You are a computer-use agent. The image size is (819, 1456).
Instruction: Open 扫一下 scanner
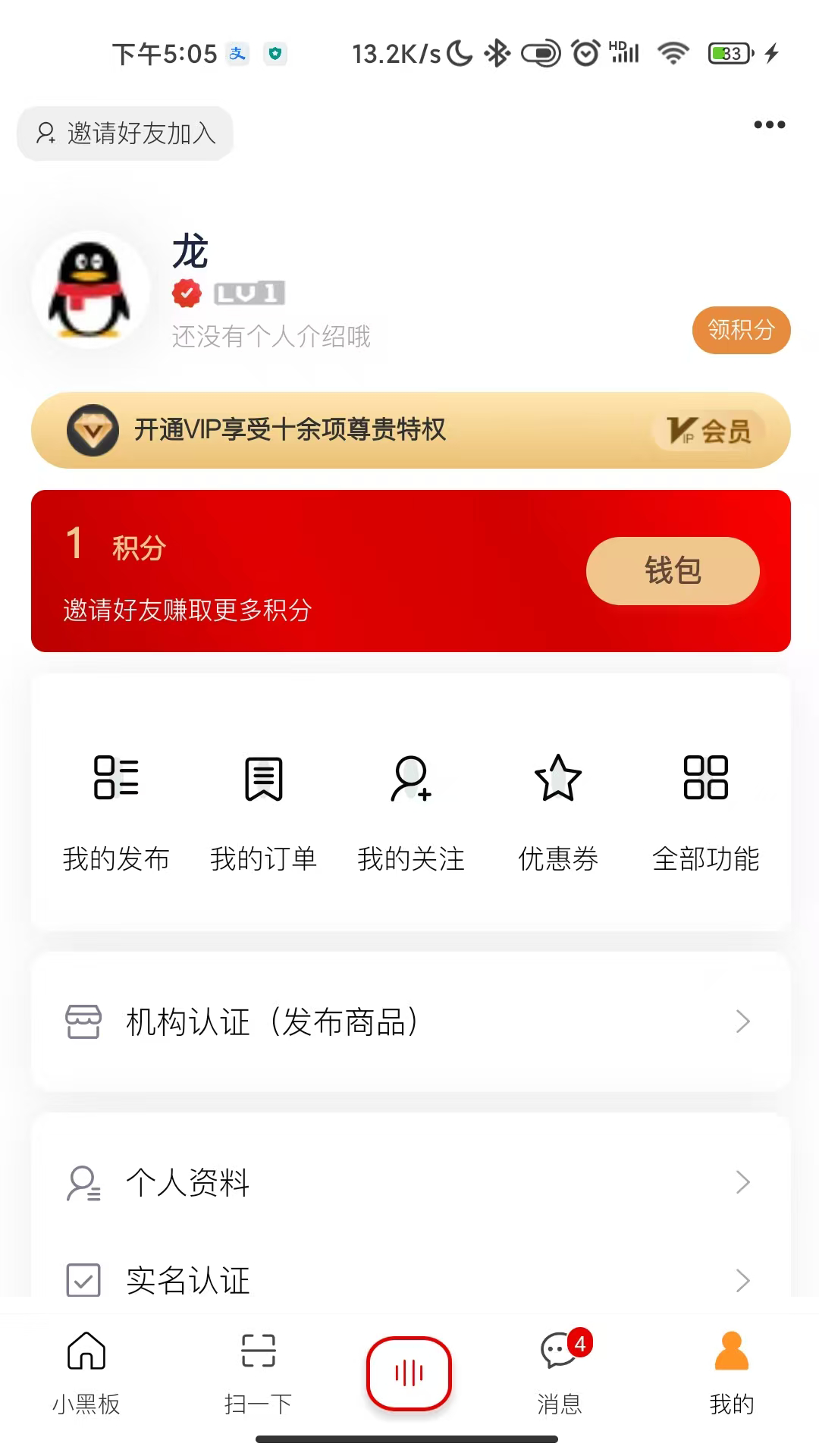[257, 1373]
